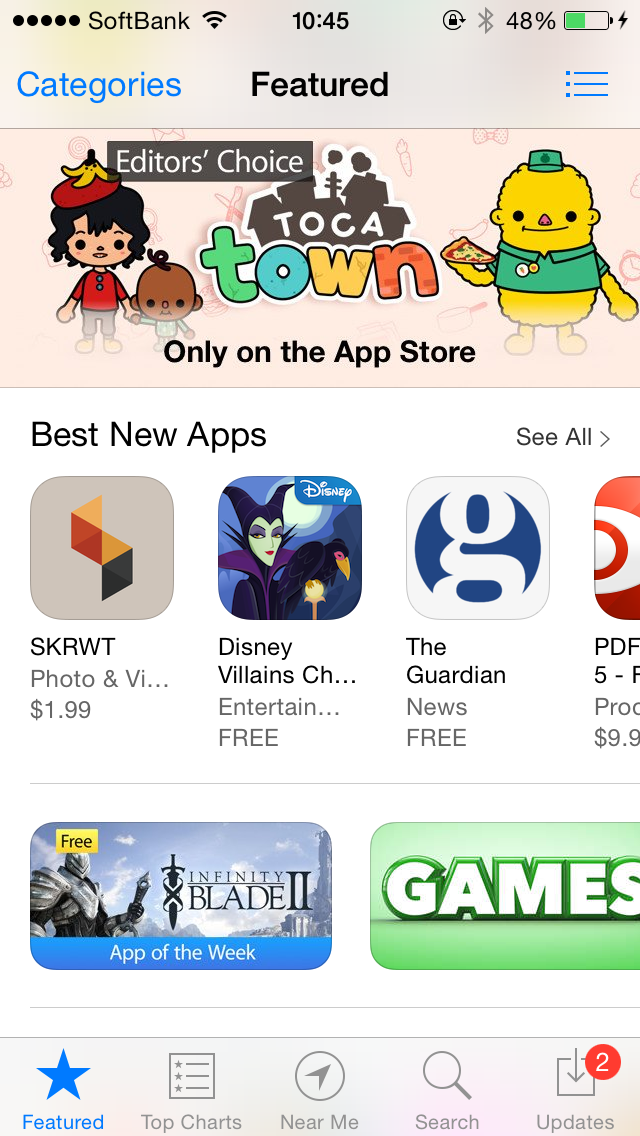Open the Games banner
The image size is (640, 1136).
pos(505,896)
